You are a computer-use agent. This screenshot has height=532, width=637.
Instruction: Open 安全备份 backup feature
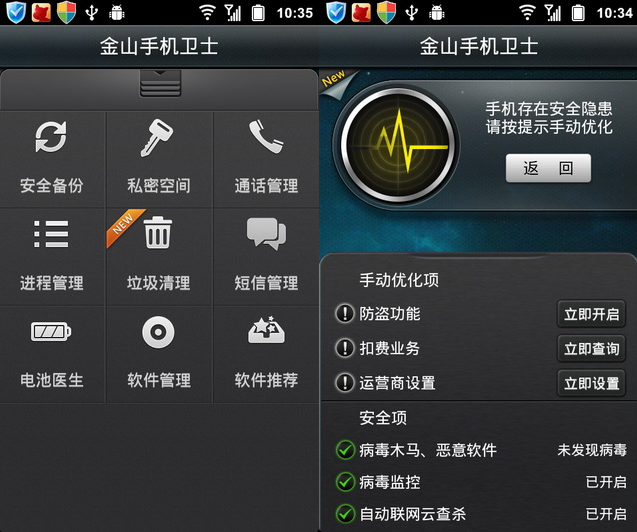coord(51,159)
